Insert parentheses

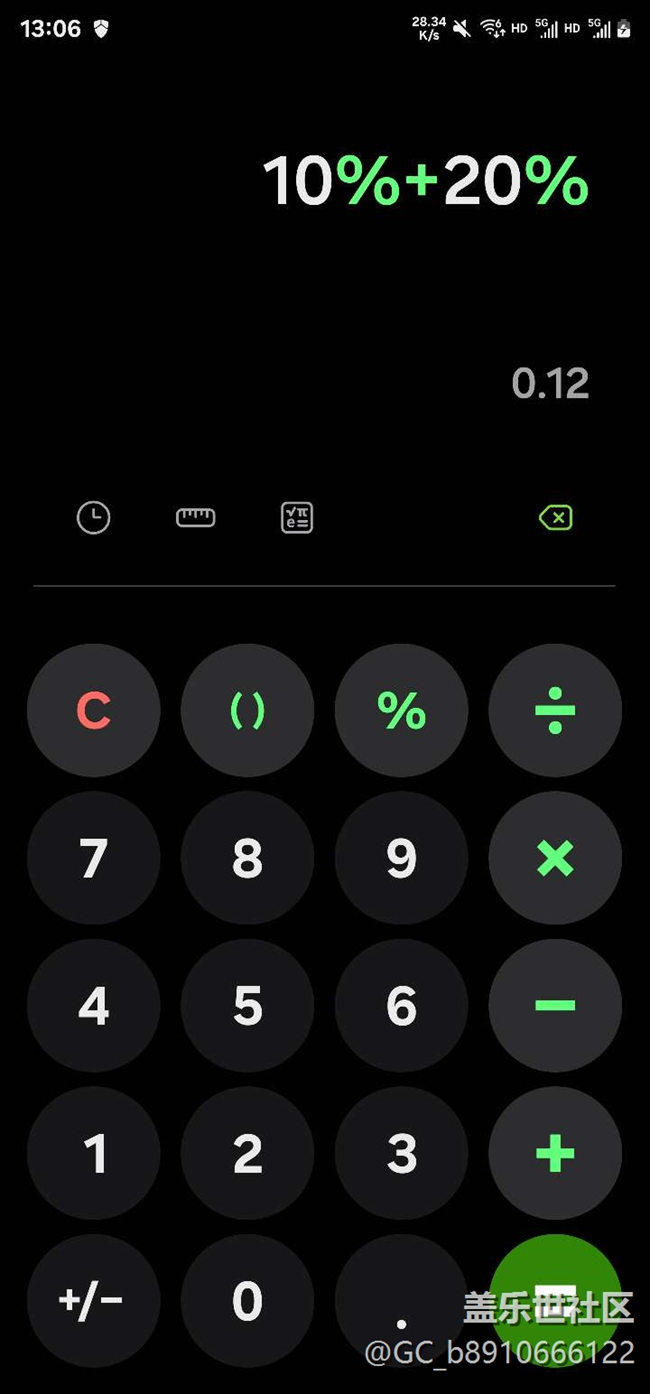[248, 710]
